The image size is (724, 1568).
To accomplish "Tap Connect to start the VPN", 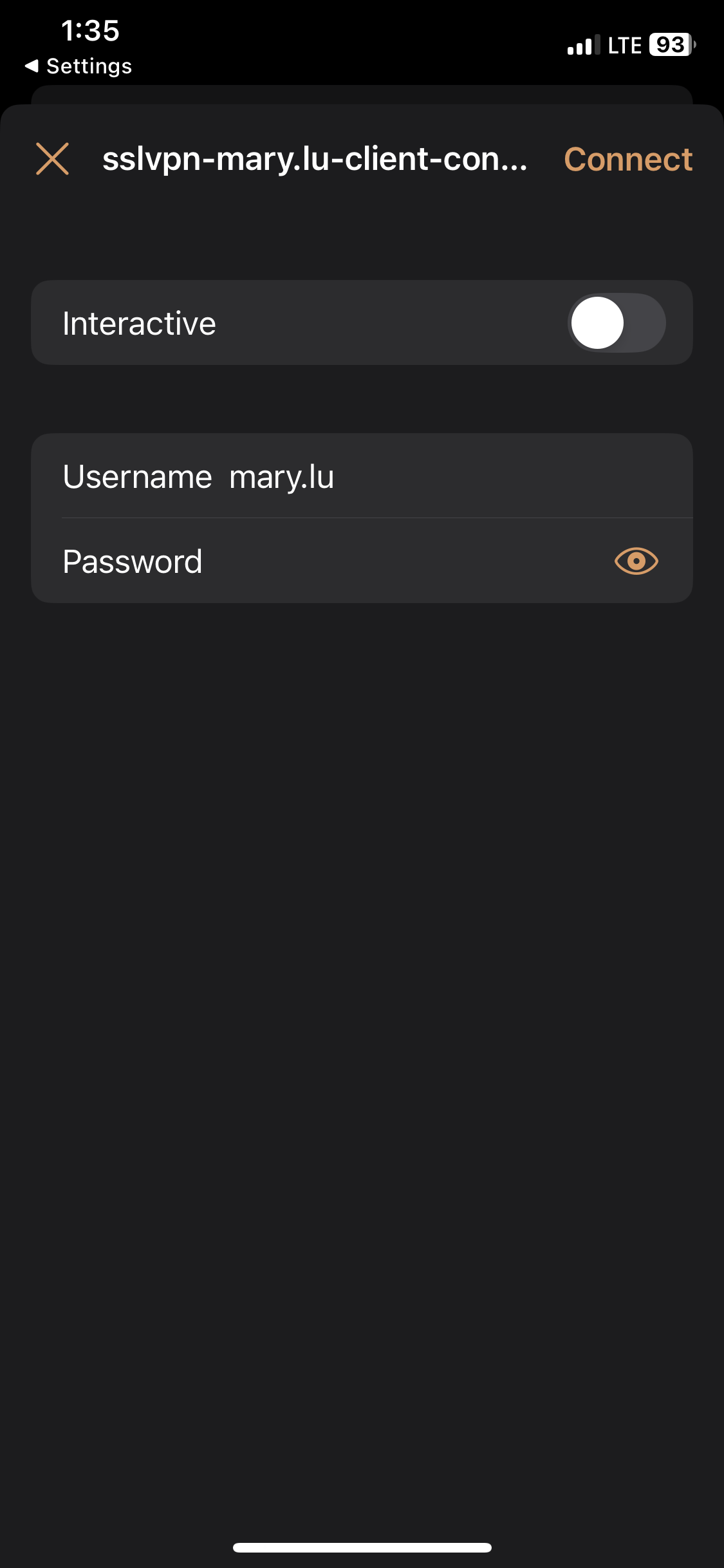I will coord(627,160).
